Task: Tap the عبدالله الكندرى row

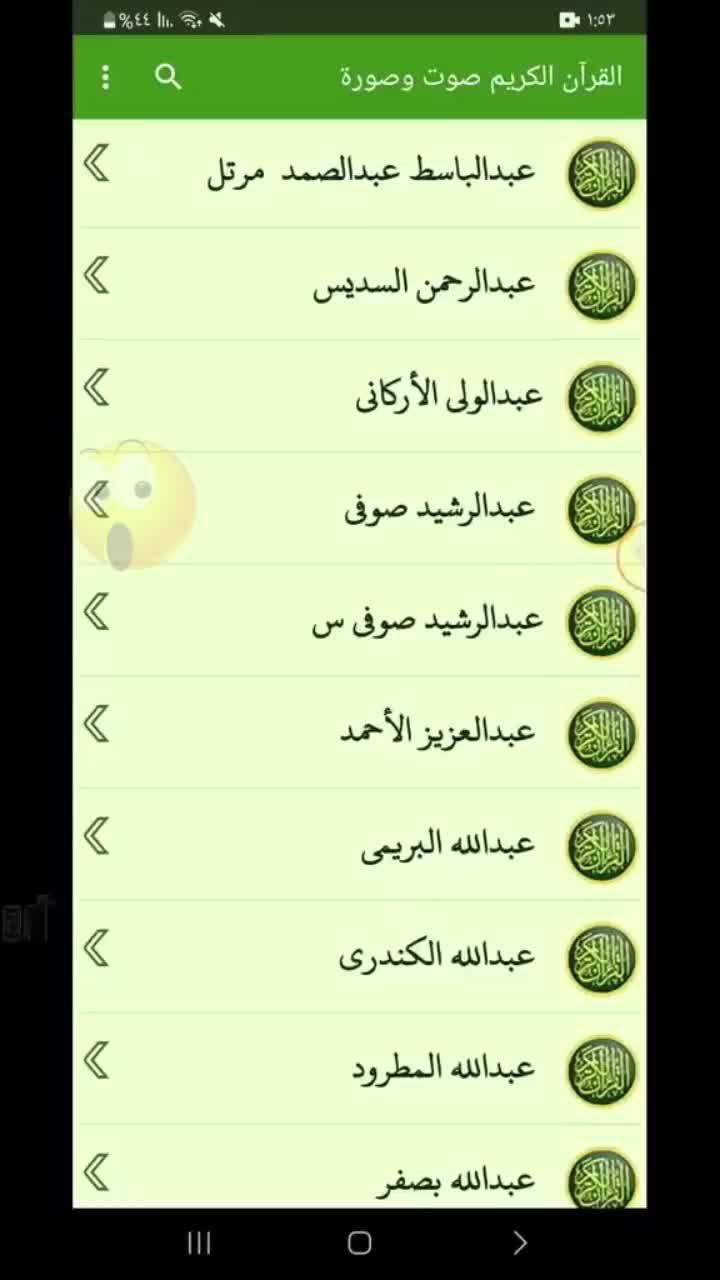Action: 438,956
